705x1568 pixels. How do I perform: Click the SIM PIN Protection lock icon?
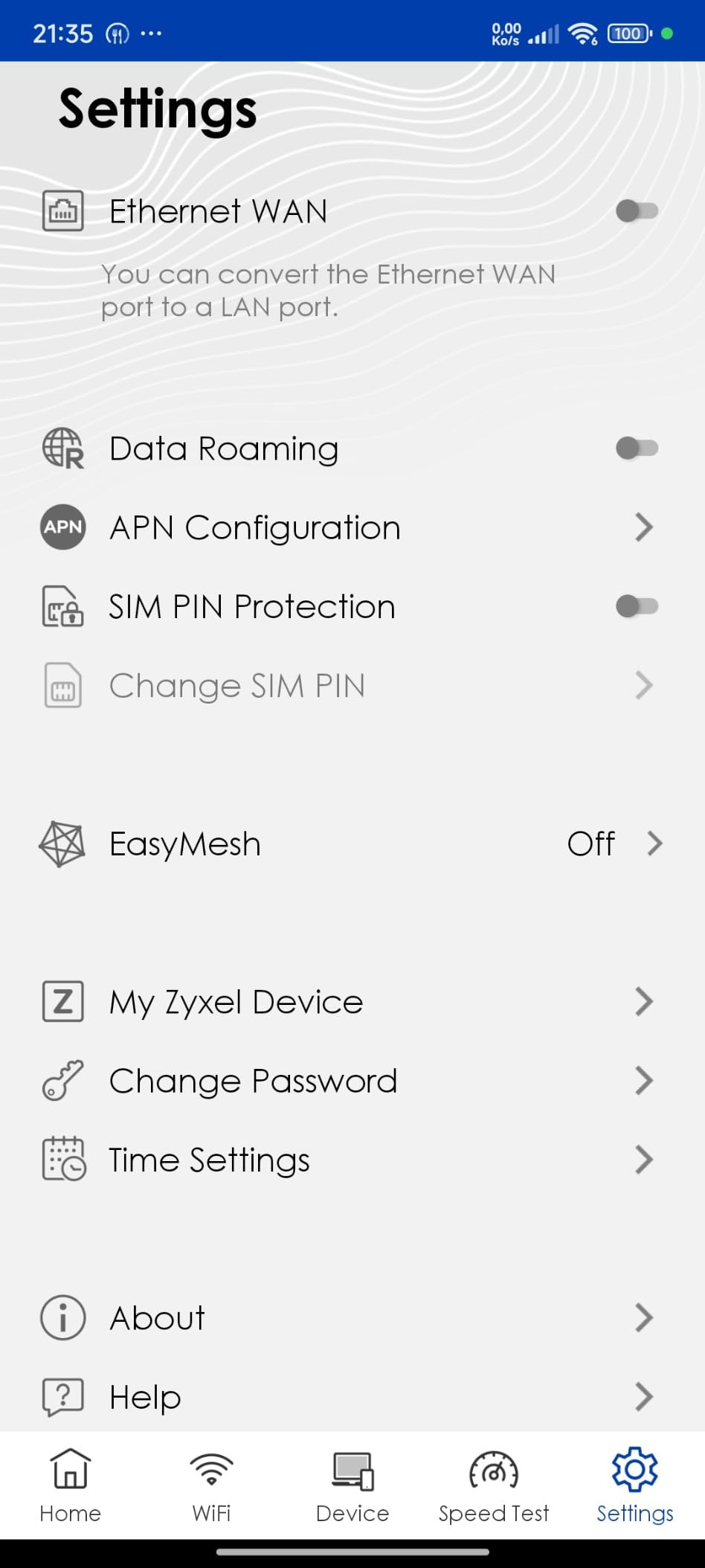(x=62, y=606)
